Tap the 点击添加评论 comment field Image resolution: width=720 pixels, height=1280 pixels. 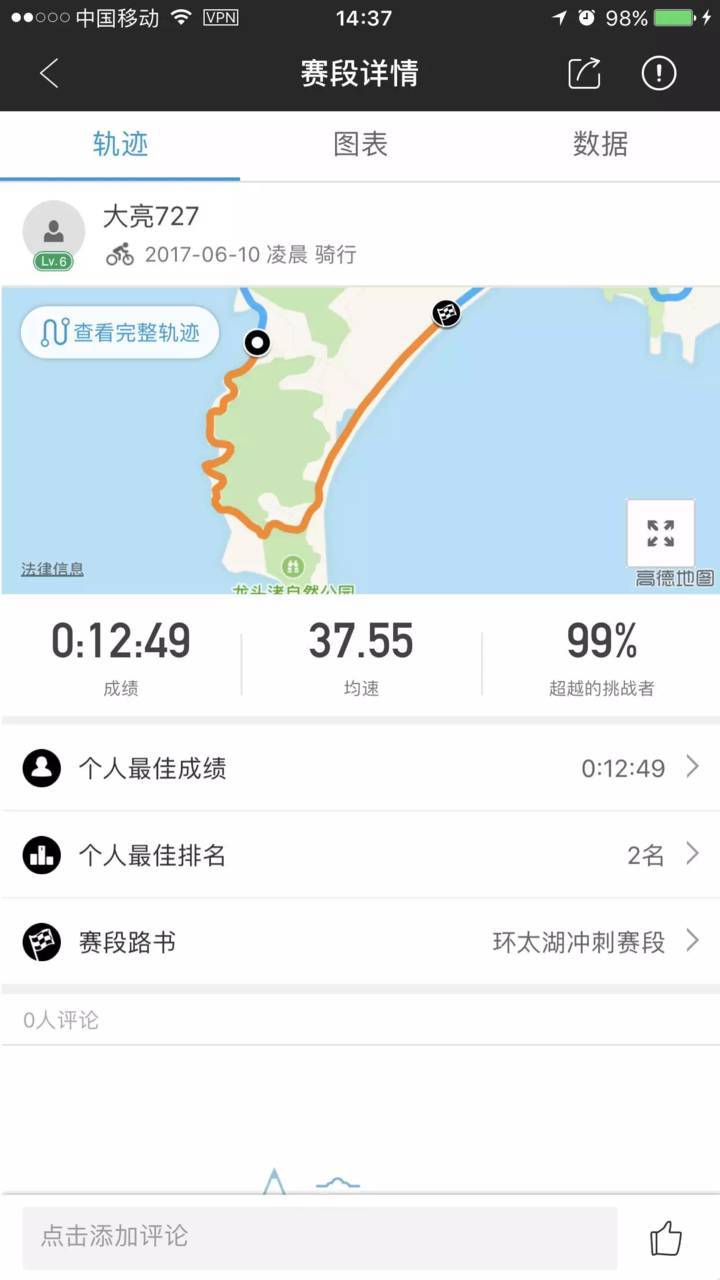(x=320, y=1237)
